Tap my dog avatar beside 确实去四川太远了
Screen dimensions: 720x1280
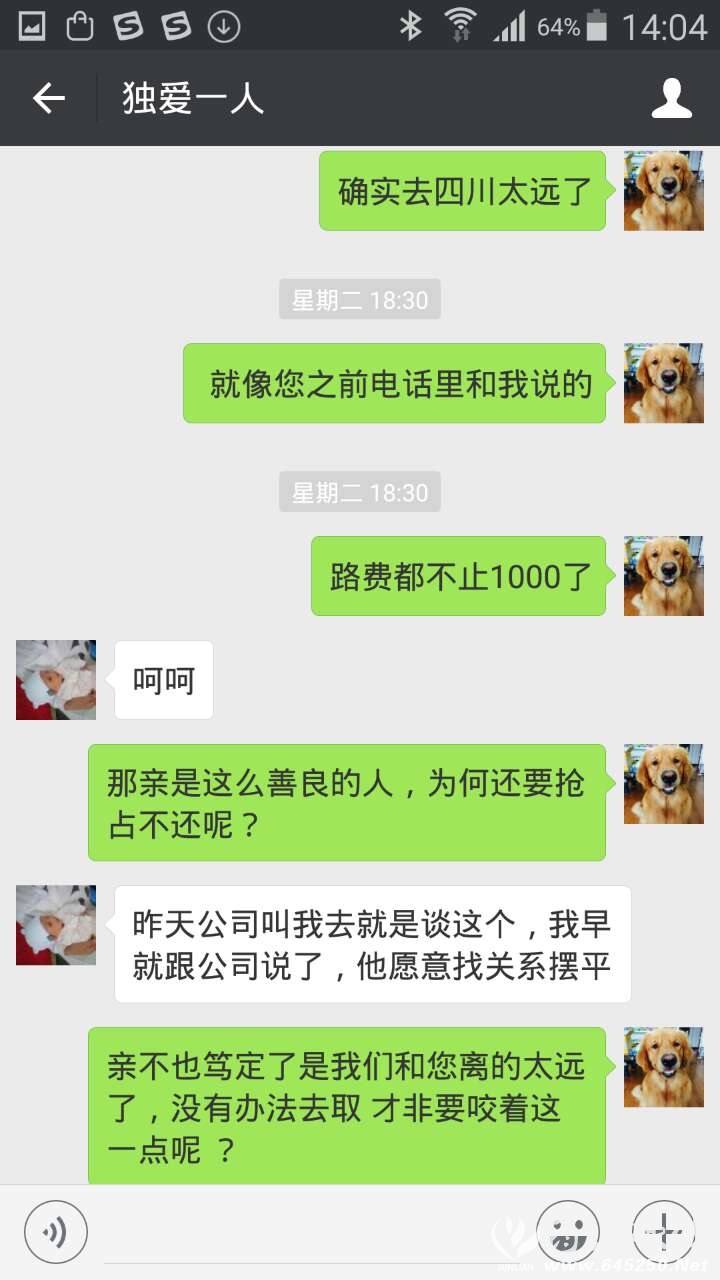coord(664,191)
